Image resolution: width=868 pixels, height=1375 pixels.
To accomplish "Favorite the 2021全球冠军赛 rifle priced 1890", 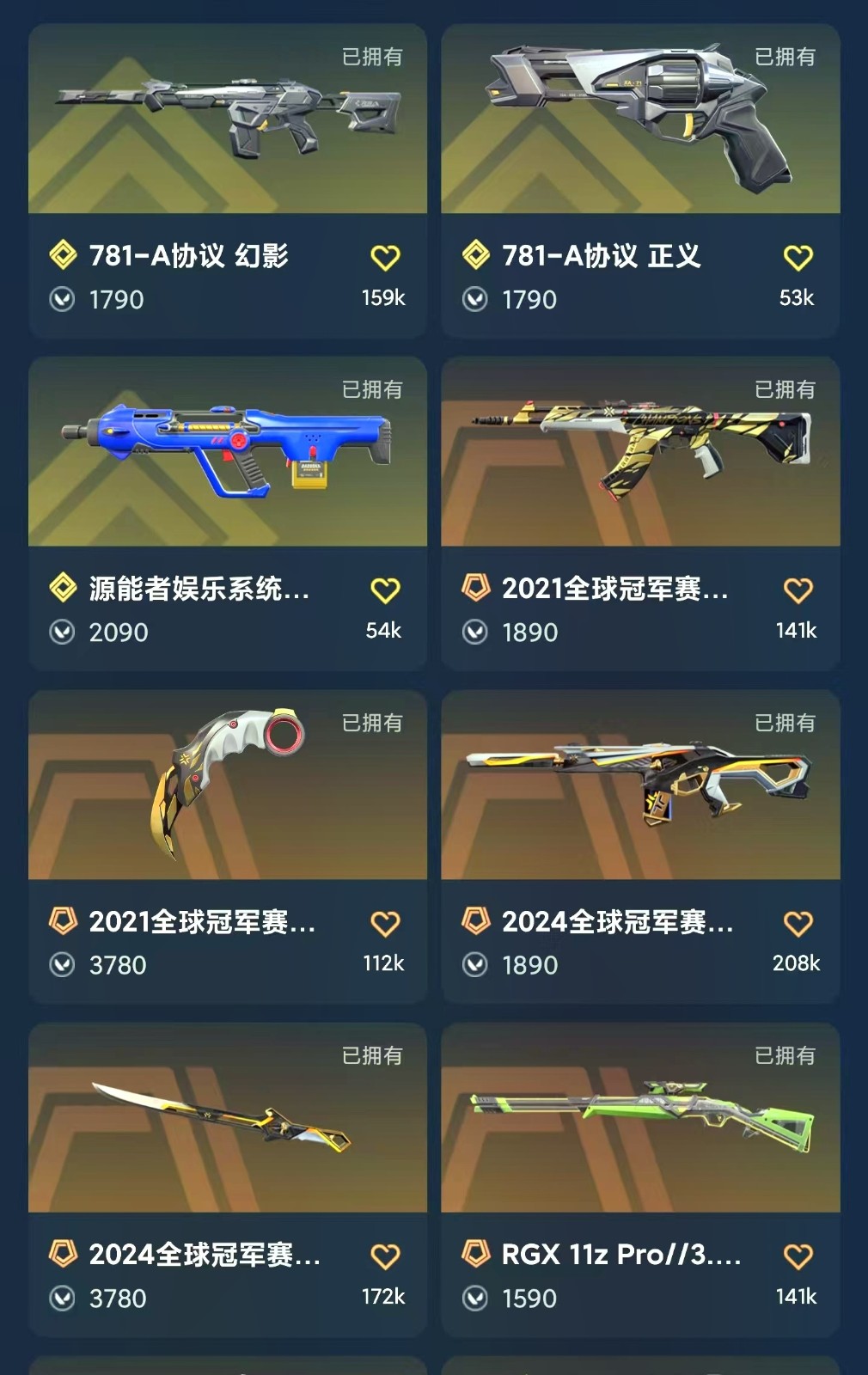I will [798, 590].
